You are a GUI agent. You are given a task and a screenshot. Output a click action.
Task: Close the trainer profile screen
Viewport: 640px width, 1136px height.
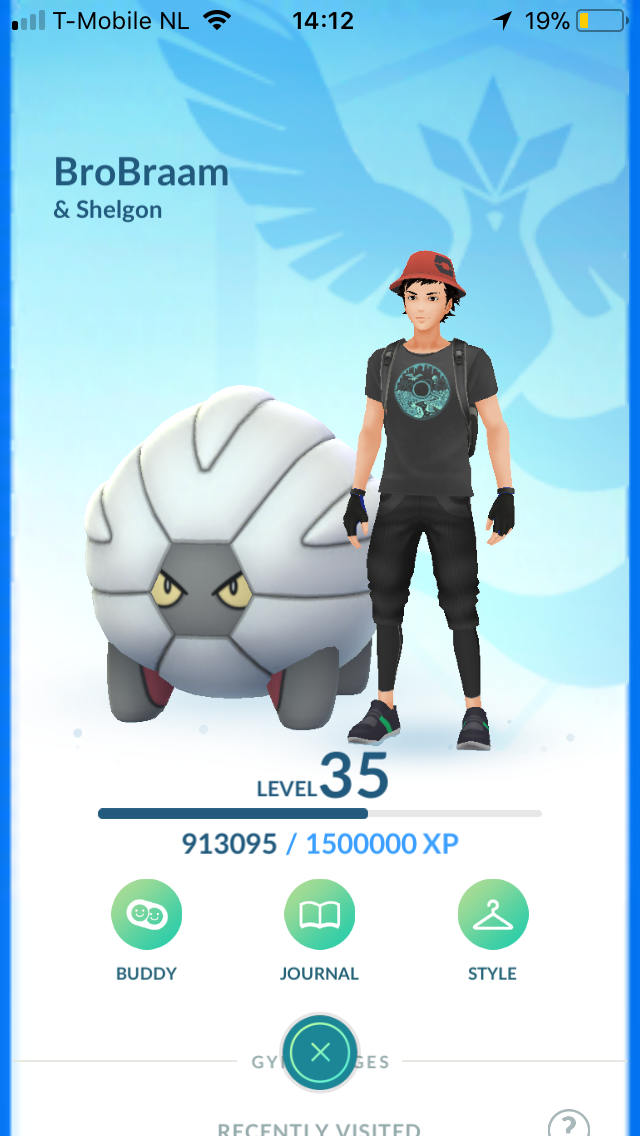(320, 1052)
